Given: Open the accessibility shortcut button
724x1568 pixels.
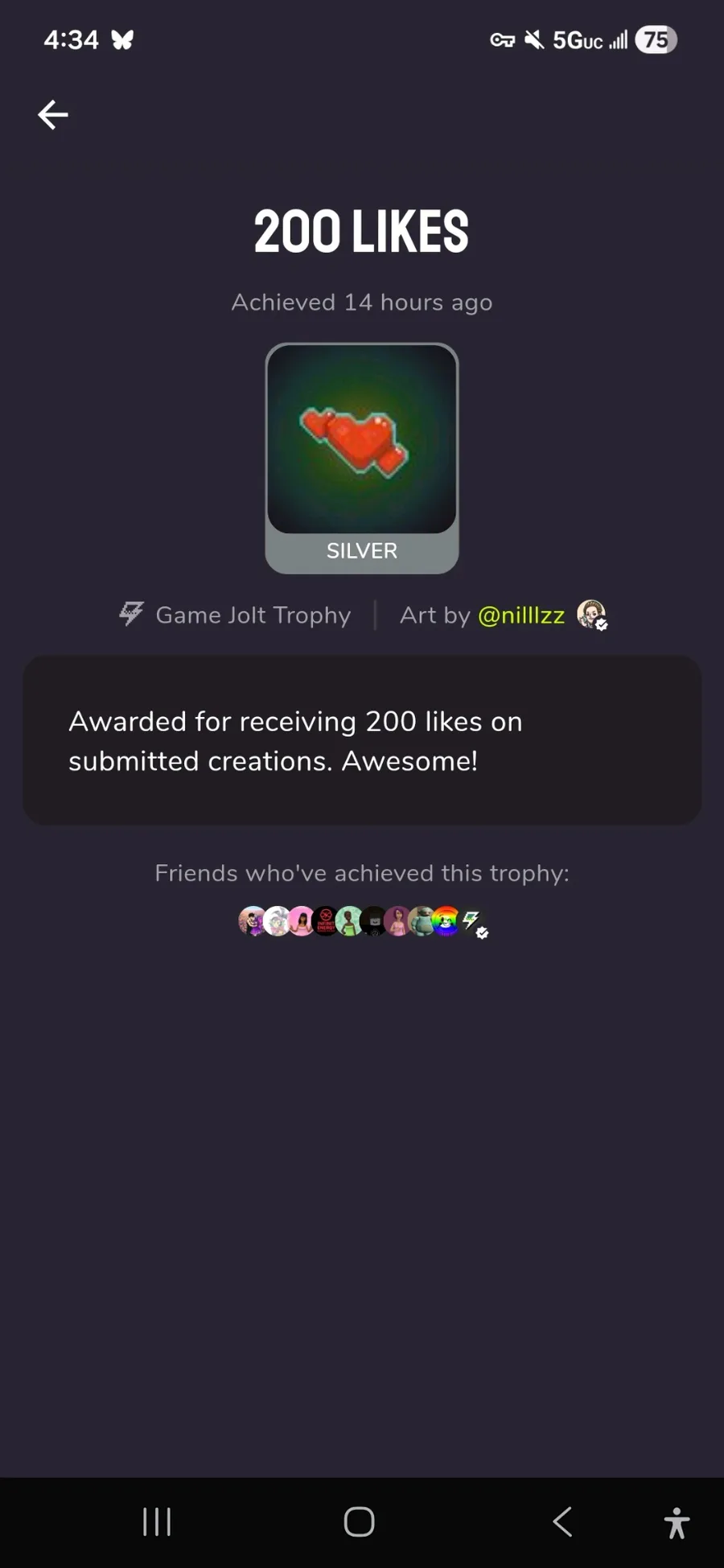Looking at the screenshot, I should 677,1523.
